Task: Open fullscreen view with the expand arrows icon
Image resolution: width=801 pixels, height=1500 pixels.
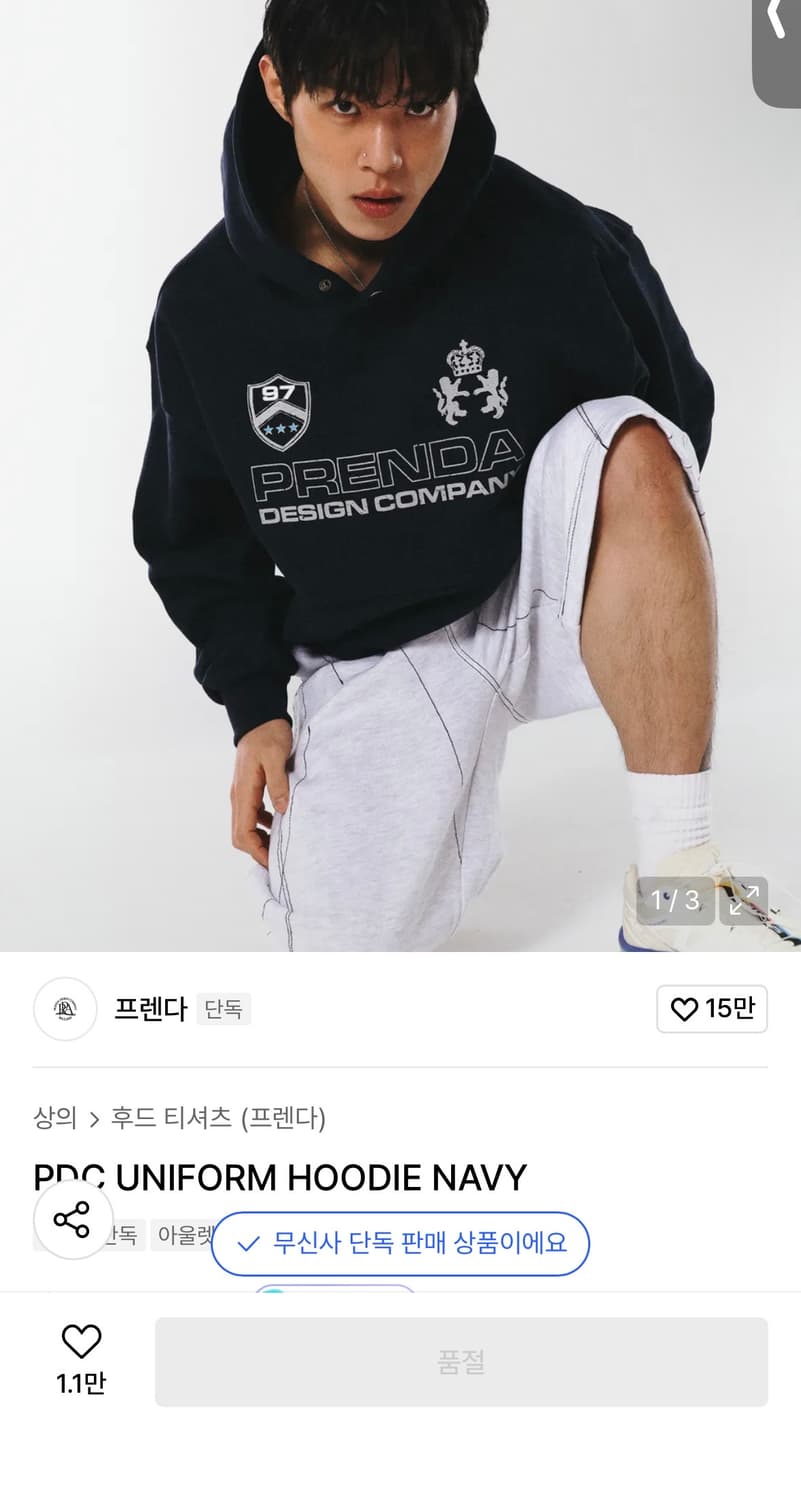Action: [744, 901]
